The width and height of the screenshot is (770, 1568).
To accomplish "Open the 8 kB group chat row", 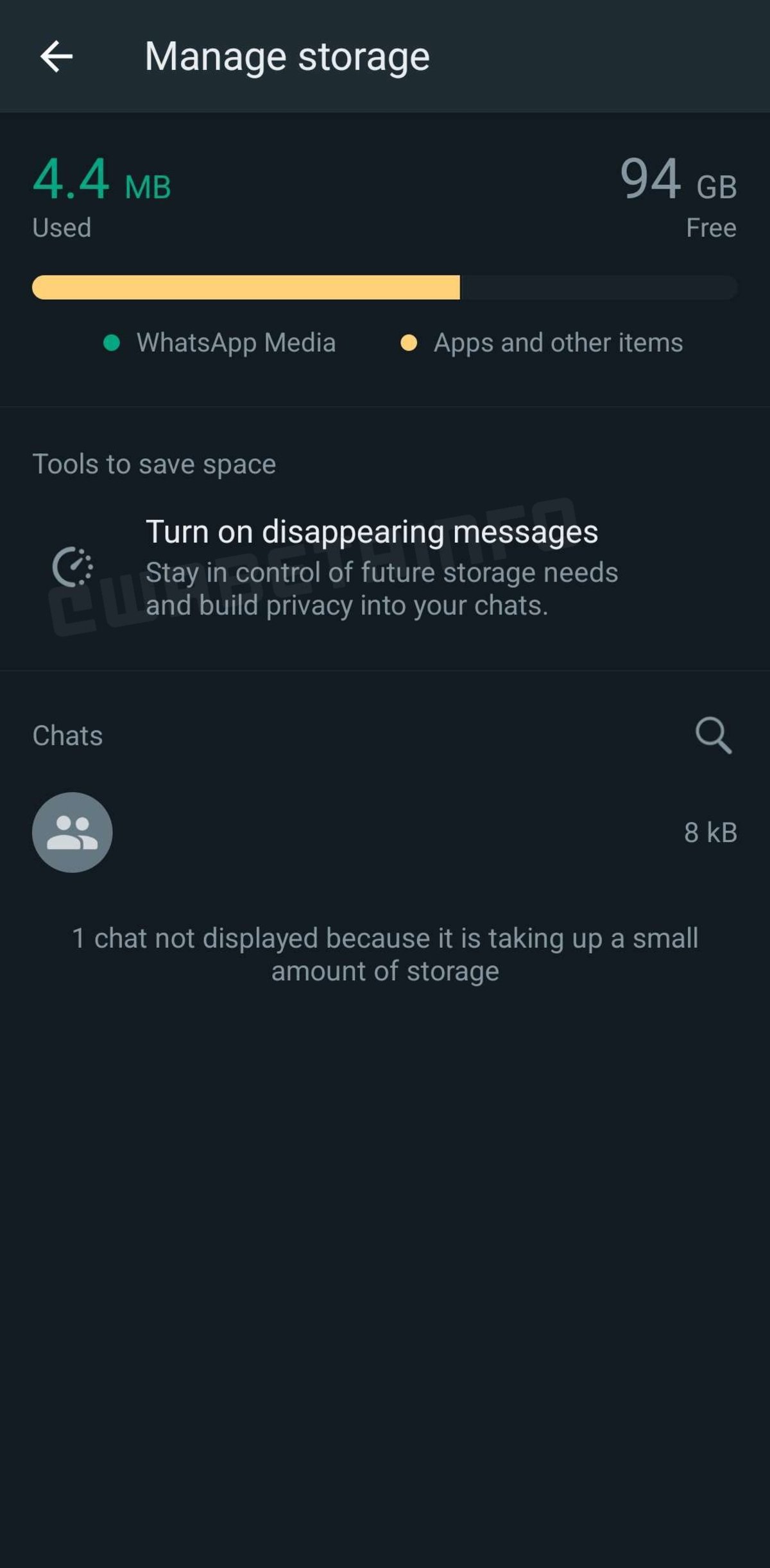I will pos(385,832).
